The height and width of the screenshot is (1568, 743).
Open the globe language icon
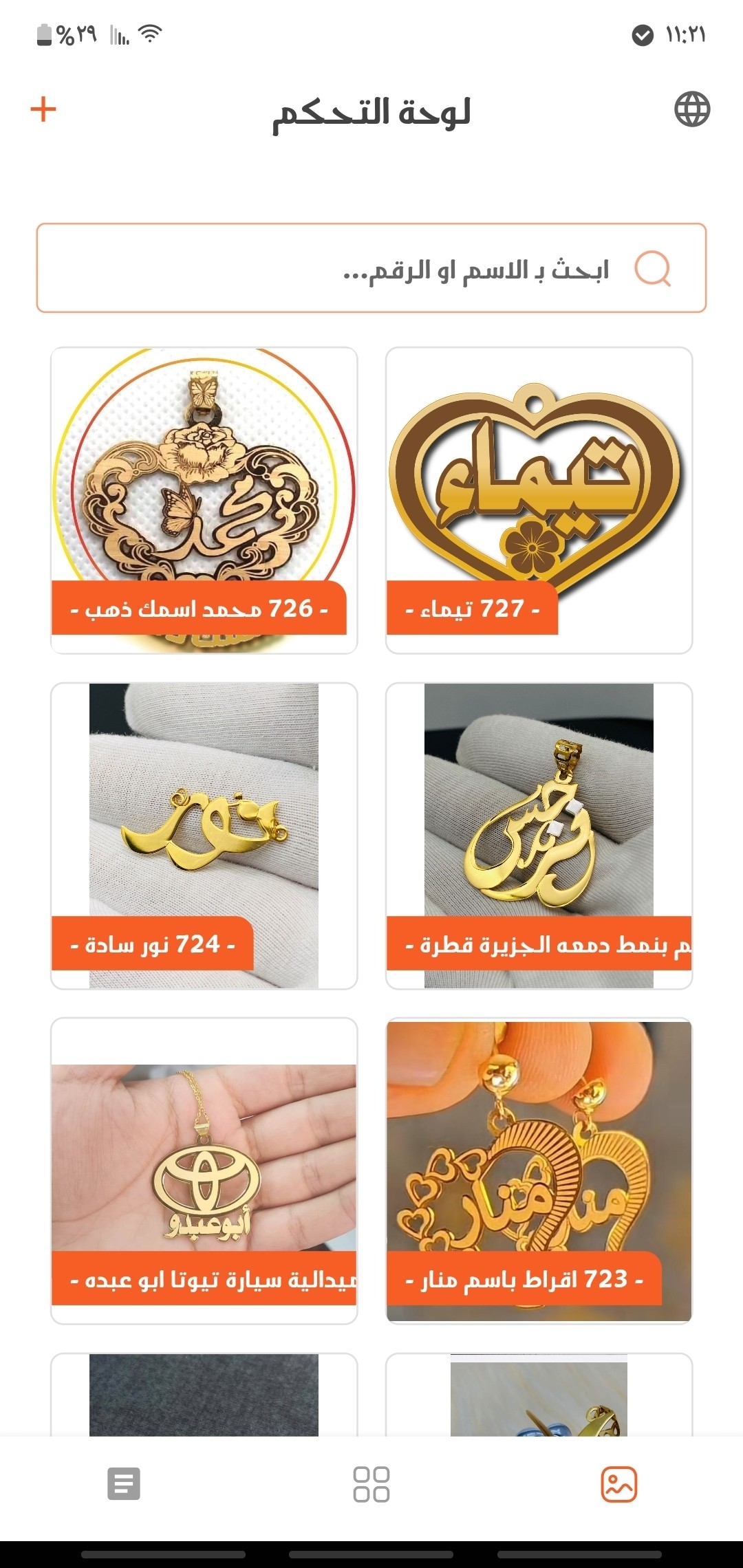click(x=691, y=109)
